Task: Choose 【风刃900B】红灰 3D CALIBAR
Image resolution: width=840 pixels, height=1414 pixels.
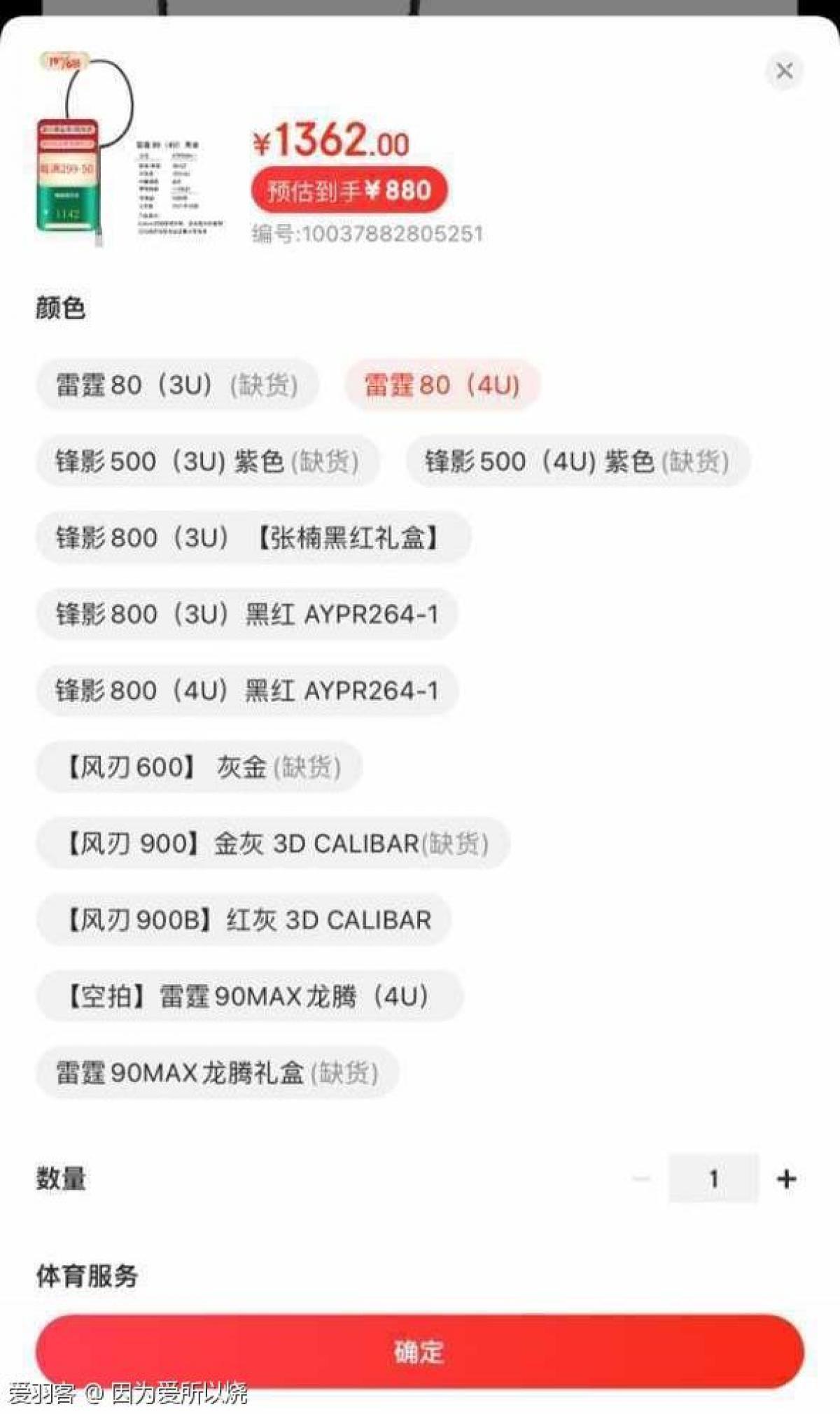Action: [243, 920]
